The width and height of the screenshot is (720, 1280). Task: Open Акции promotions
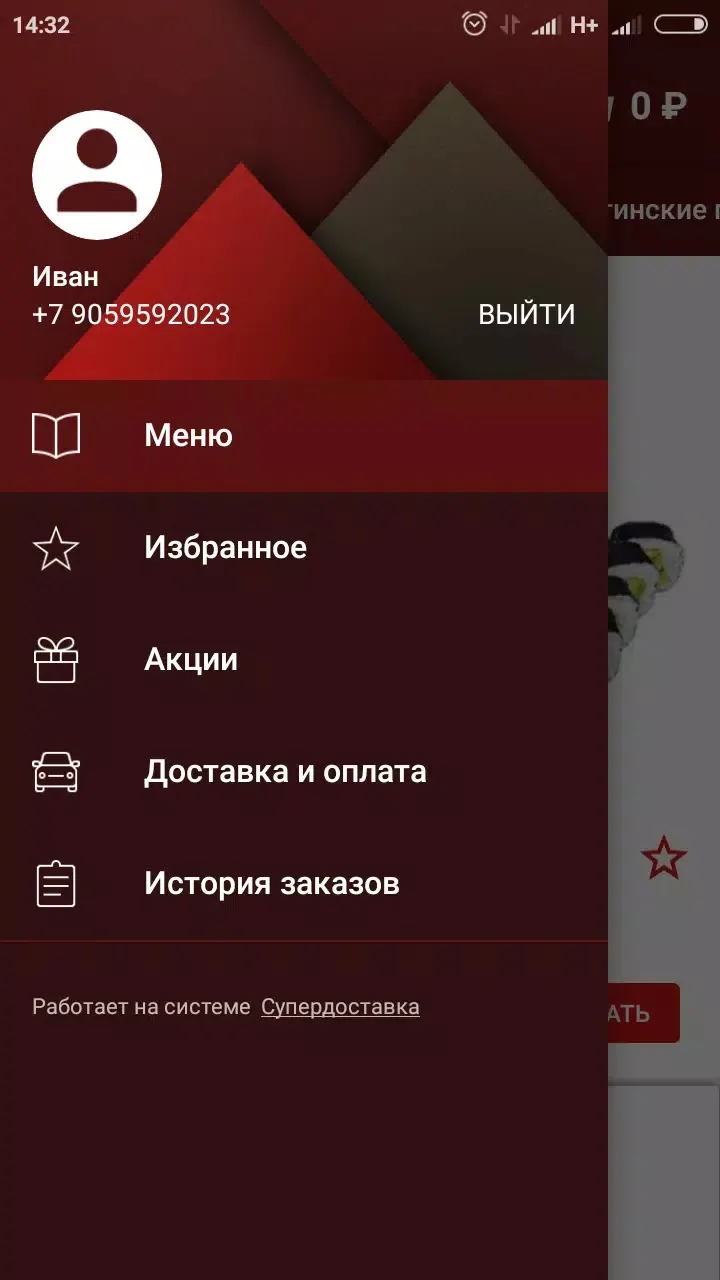[x=304, y=660]
